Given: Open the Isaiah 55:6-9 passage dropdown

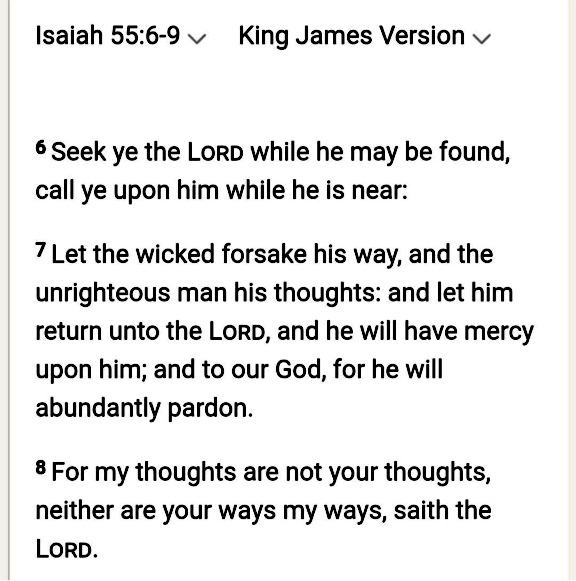Looking at the screenshot, I should (120, 36).
